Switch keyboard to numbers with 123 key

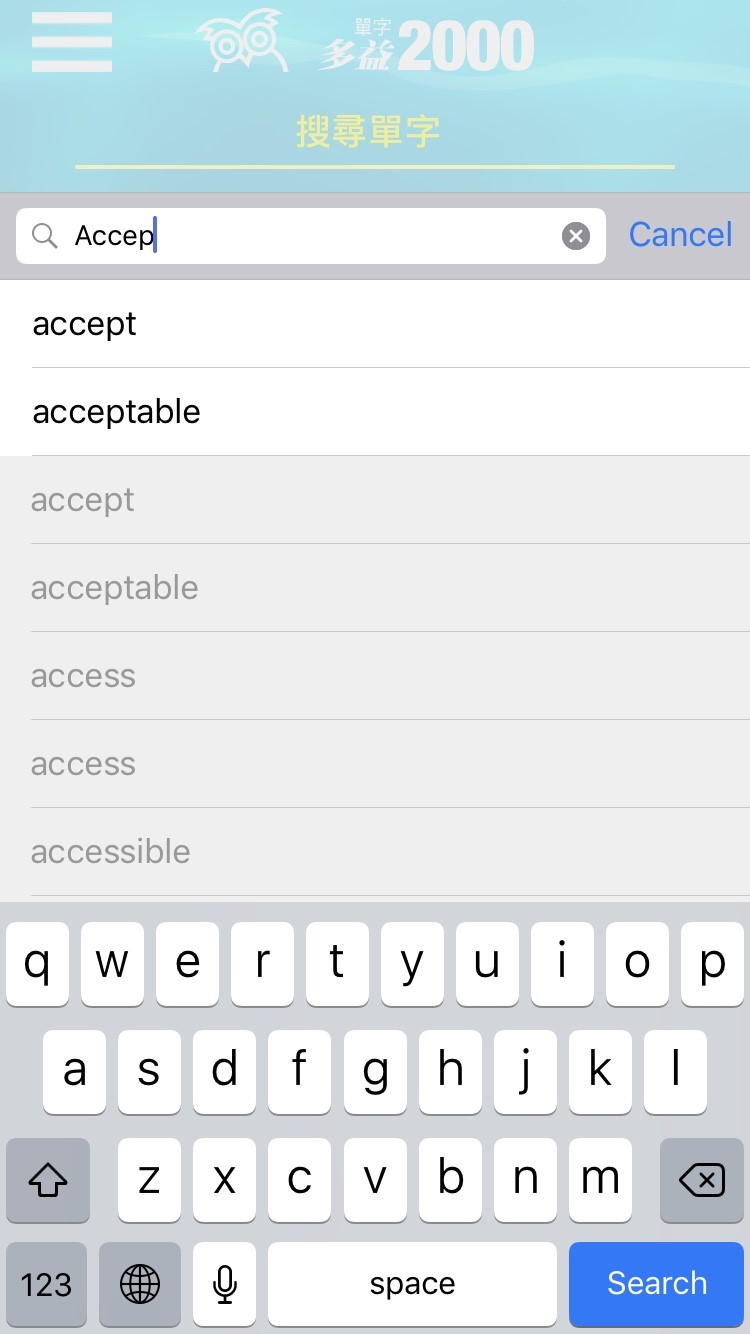pyautogui.click(x=46, y=1284)
